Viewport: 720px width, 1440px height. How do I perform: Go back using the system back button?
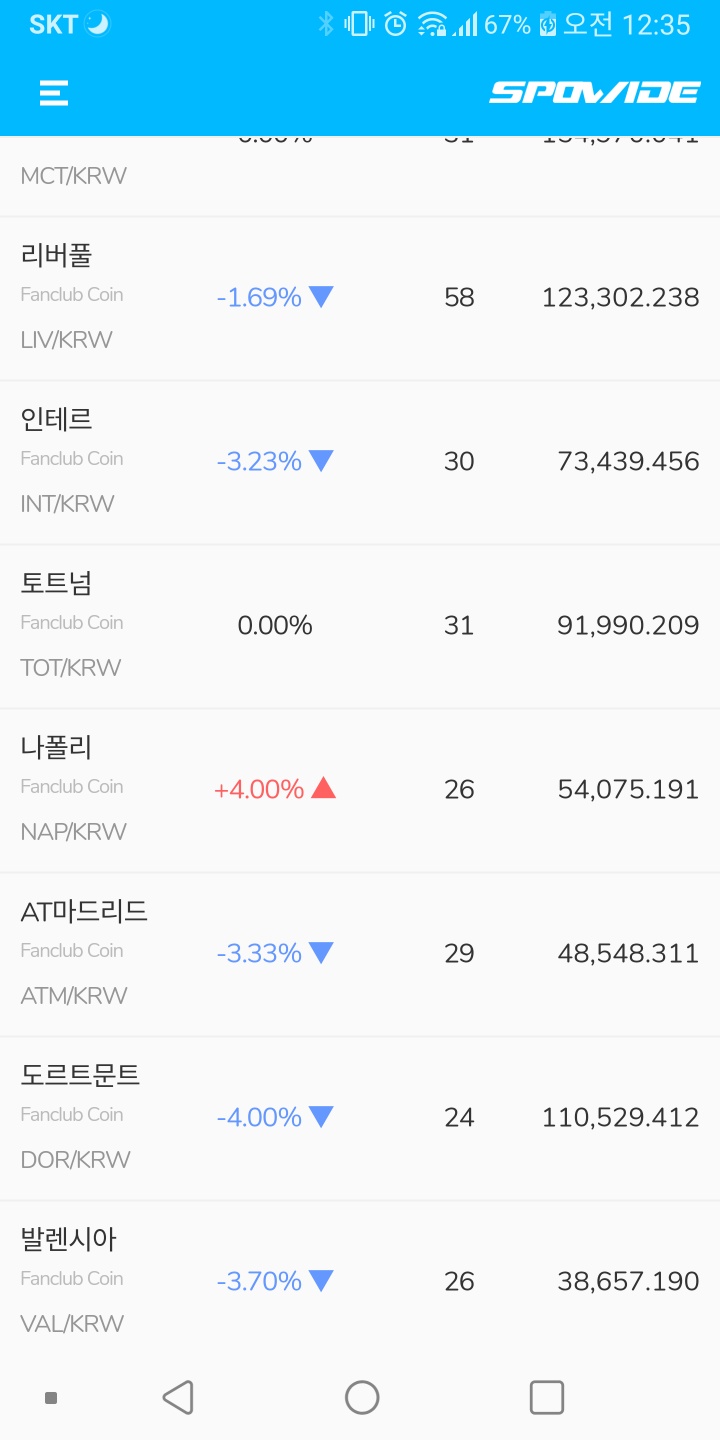click(177, 1397)
